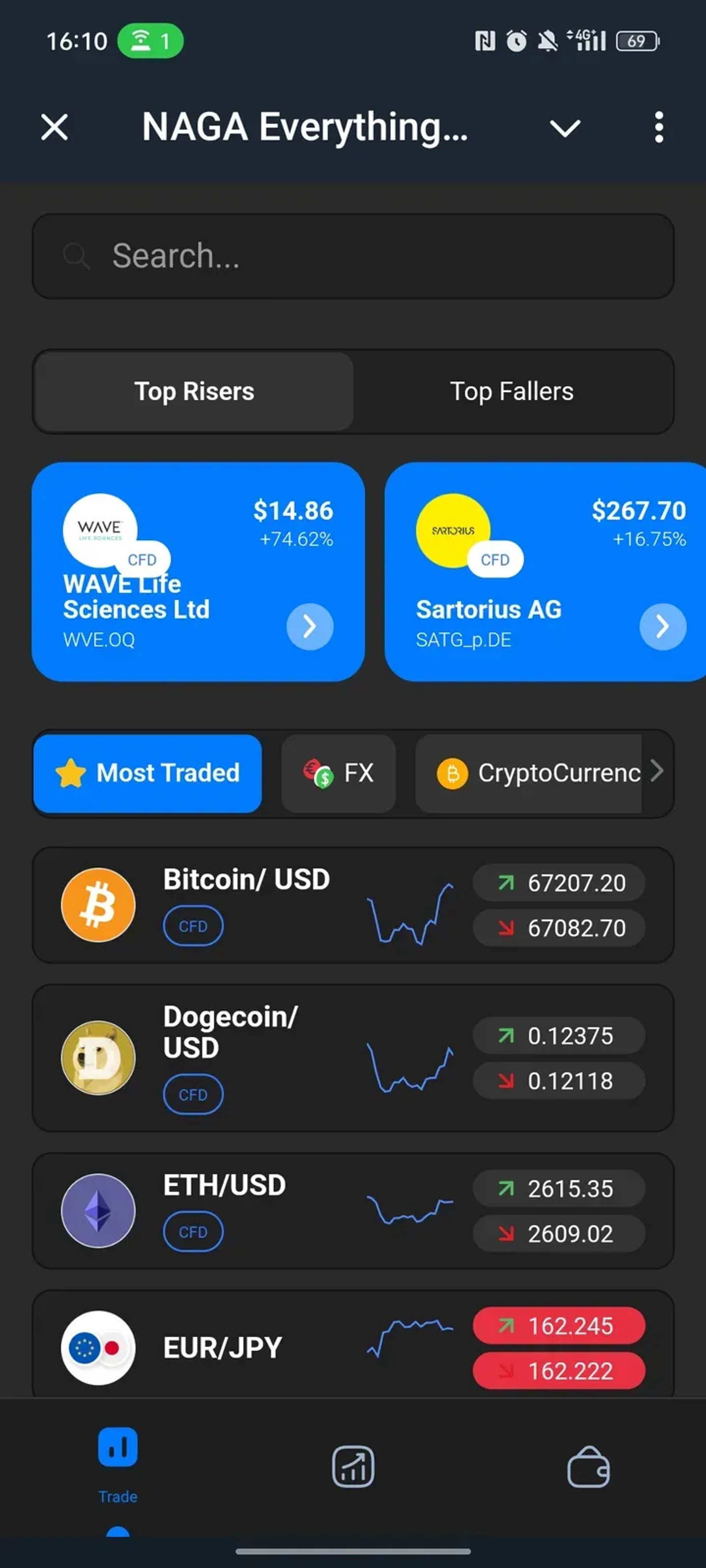
Task: Open the title dropdown chevron
Action: [565, 128]
